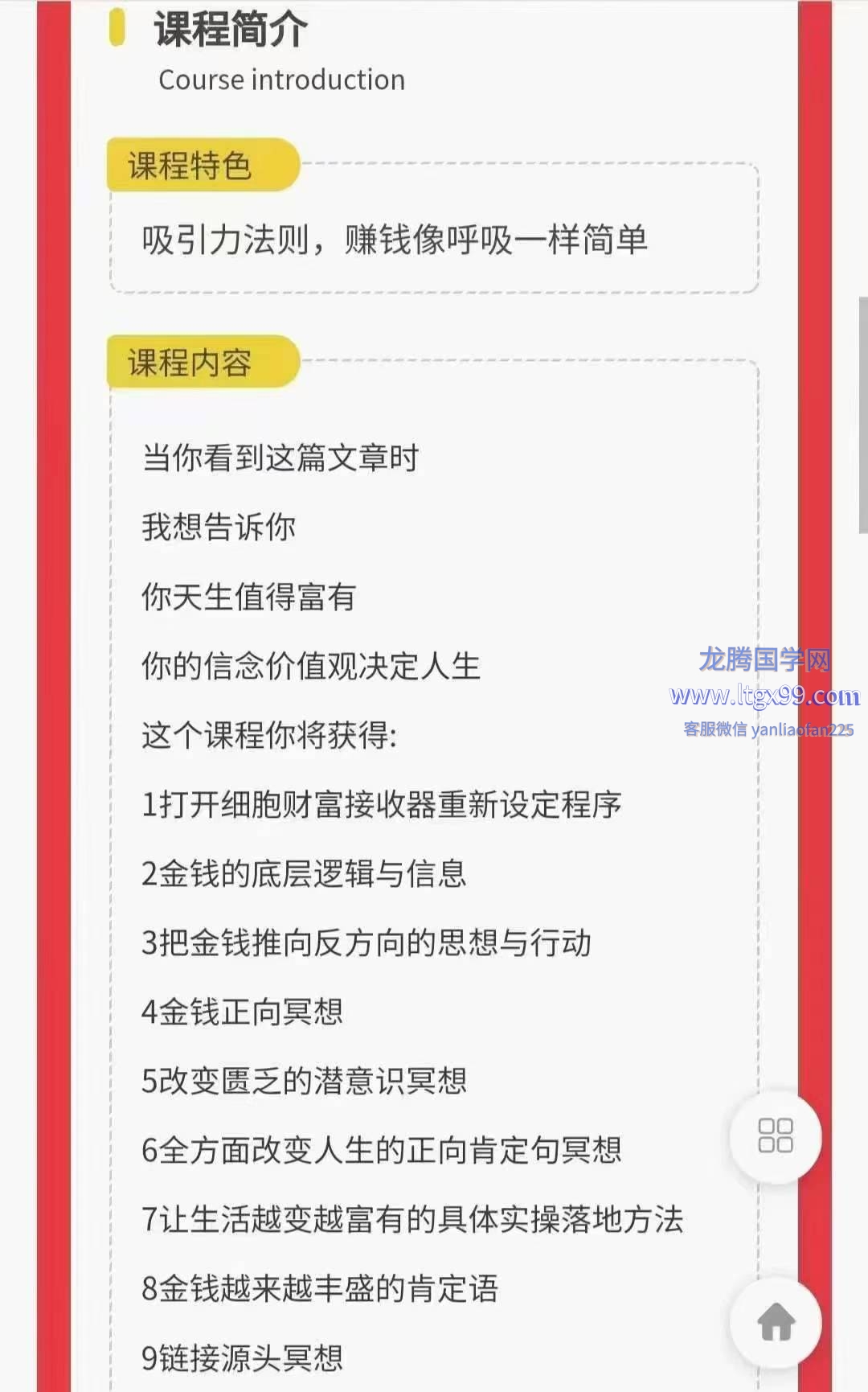Tap the floating home button
The image size is (868, 1392).
click(776, 1321)
